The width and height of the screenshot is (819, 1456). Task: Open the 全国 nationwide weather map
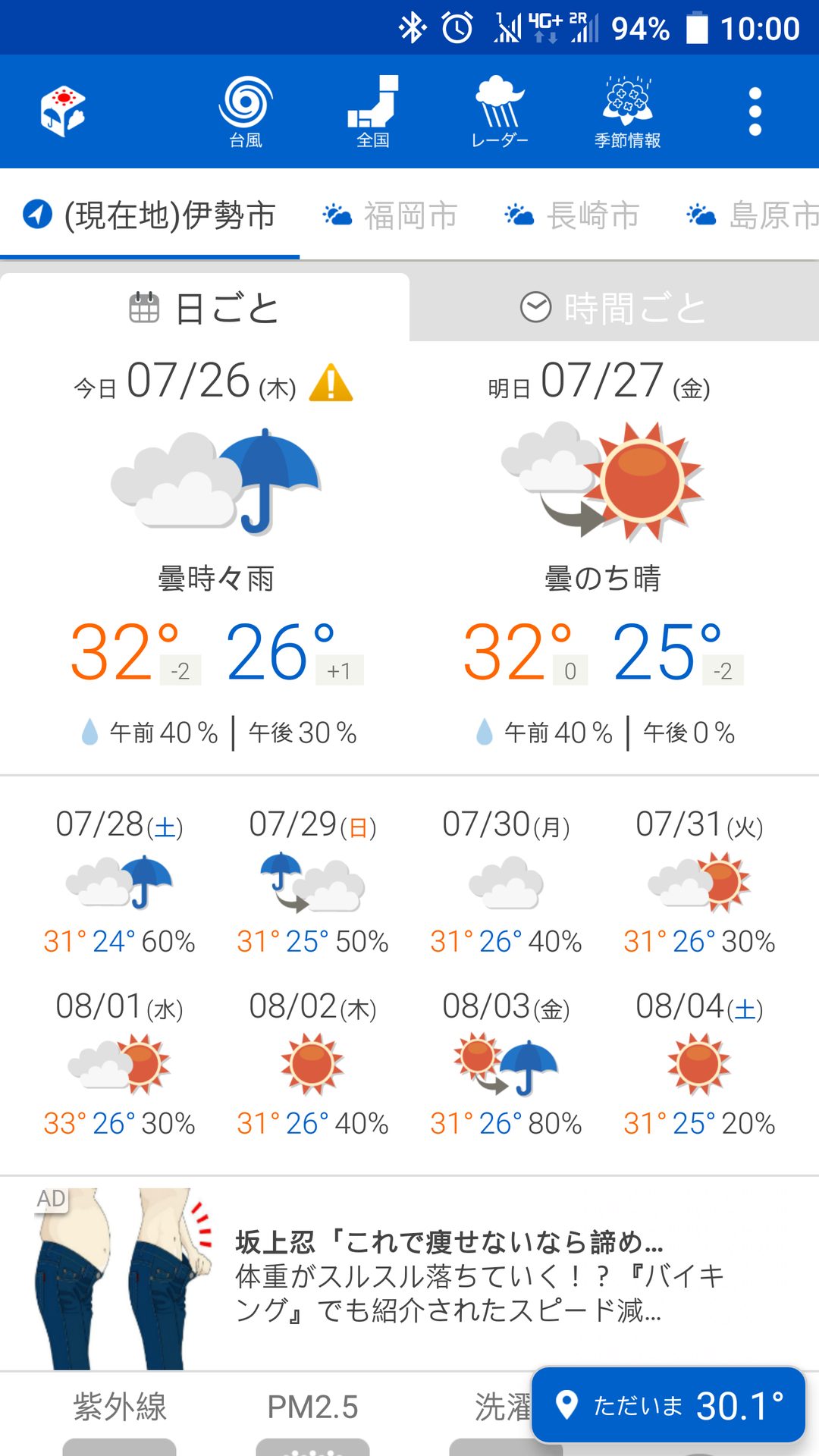372,111
